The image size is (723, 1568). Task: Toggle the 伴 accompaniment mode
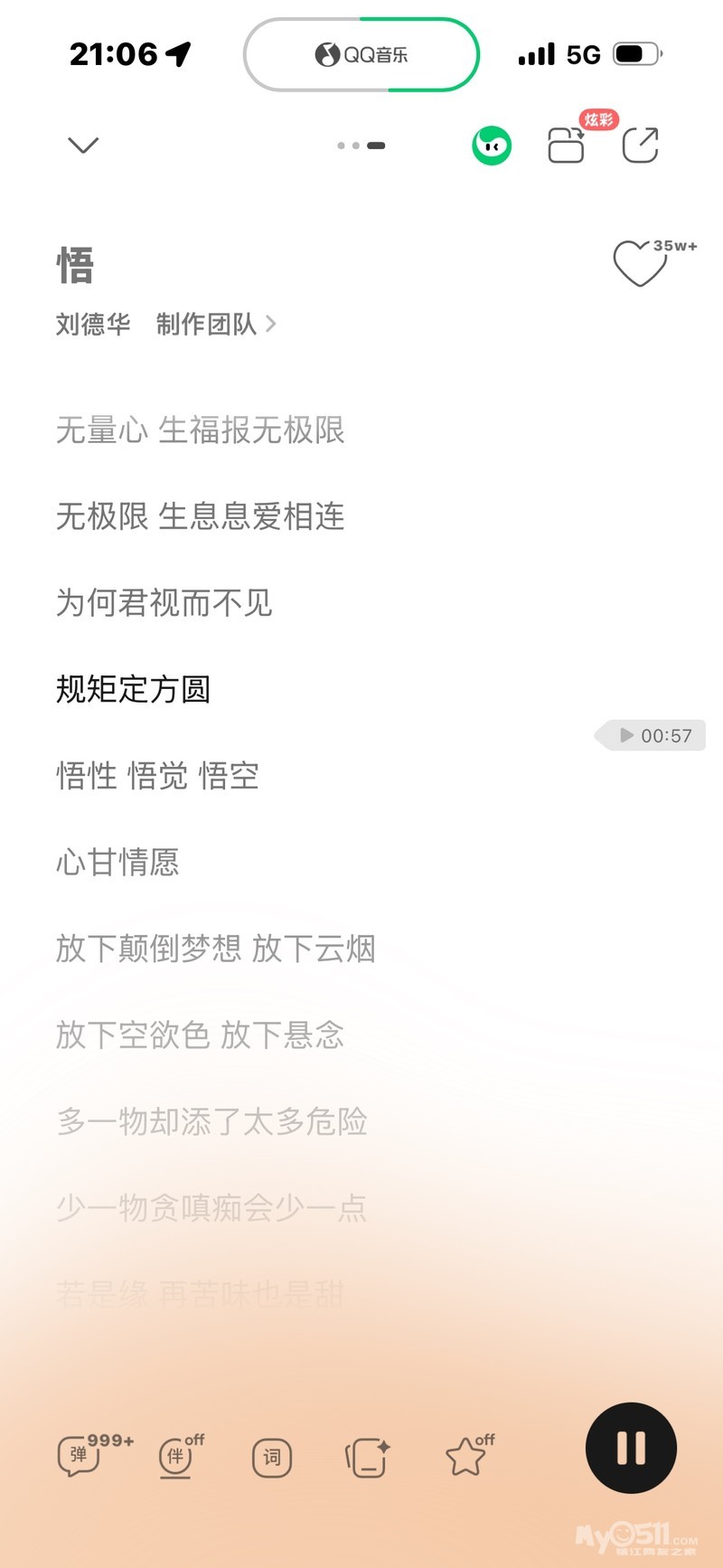tap(176, 1456)
